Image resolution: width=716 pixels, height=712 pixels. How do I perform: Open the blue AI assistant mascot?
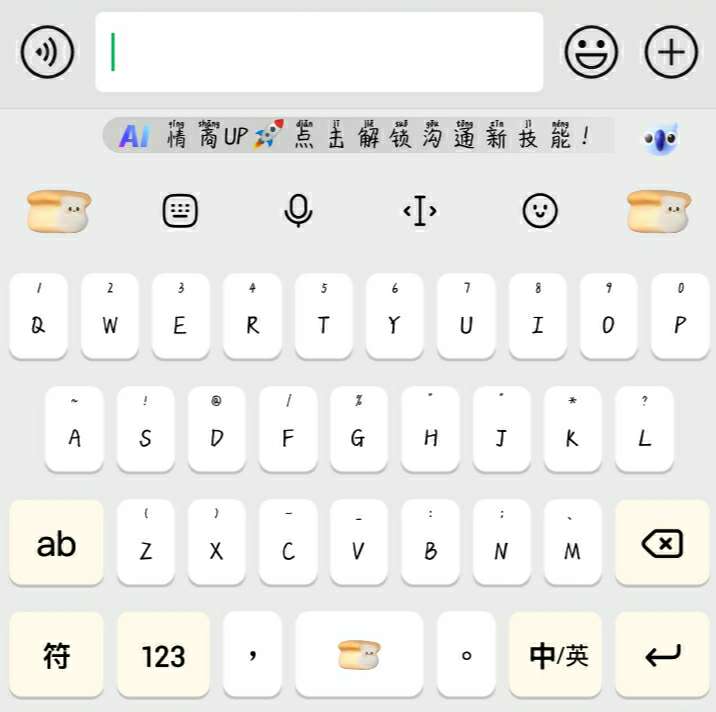(661, 138)
